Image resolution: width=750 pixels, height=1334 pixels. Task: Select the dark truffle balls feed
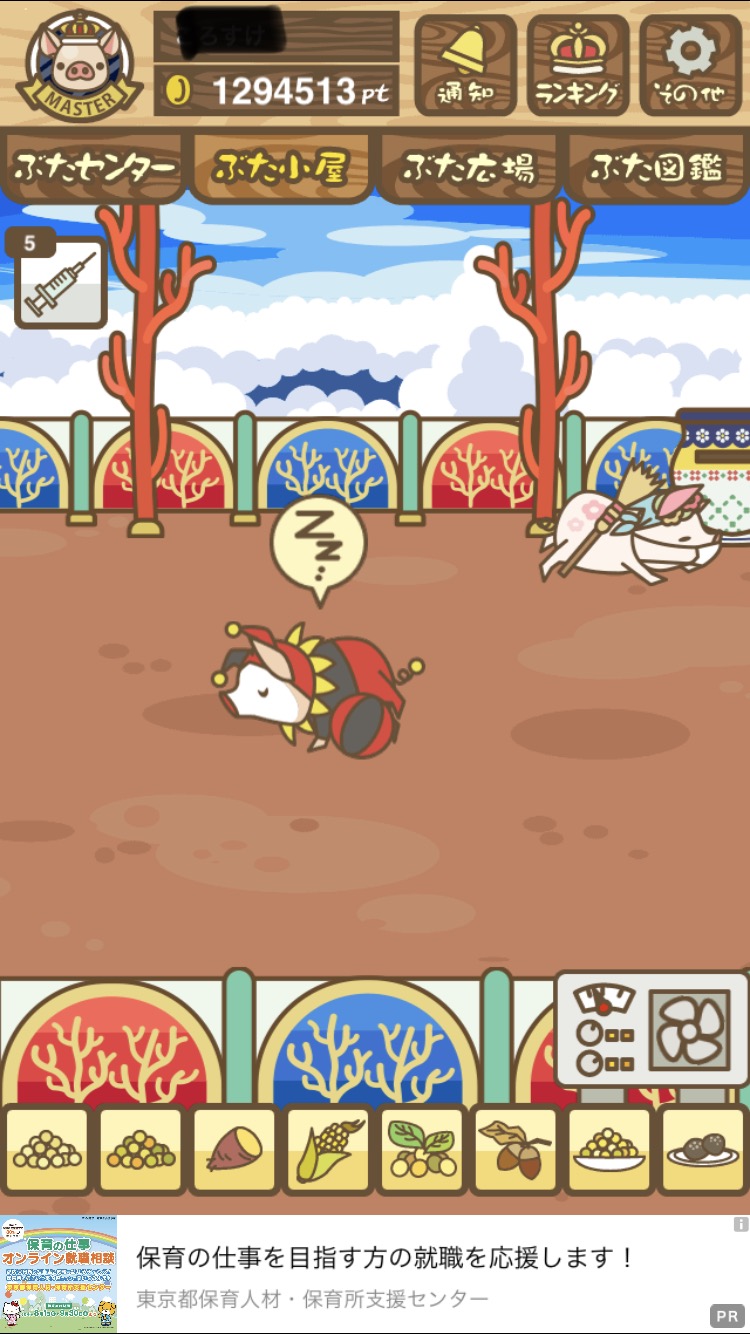click(704, 1149)
